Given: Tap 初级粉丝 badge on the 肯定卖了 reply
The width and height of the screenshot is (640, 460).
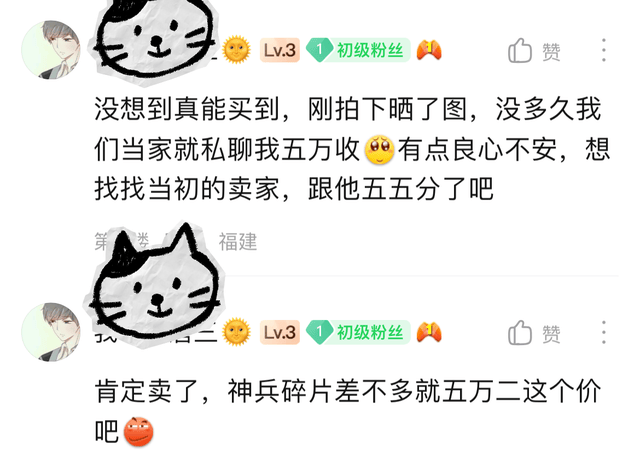Looking at the screenshot, I should click(358, 332).
